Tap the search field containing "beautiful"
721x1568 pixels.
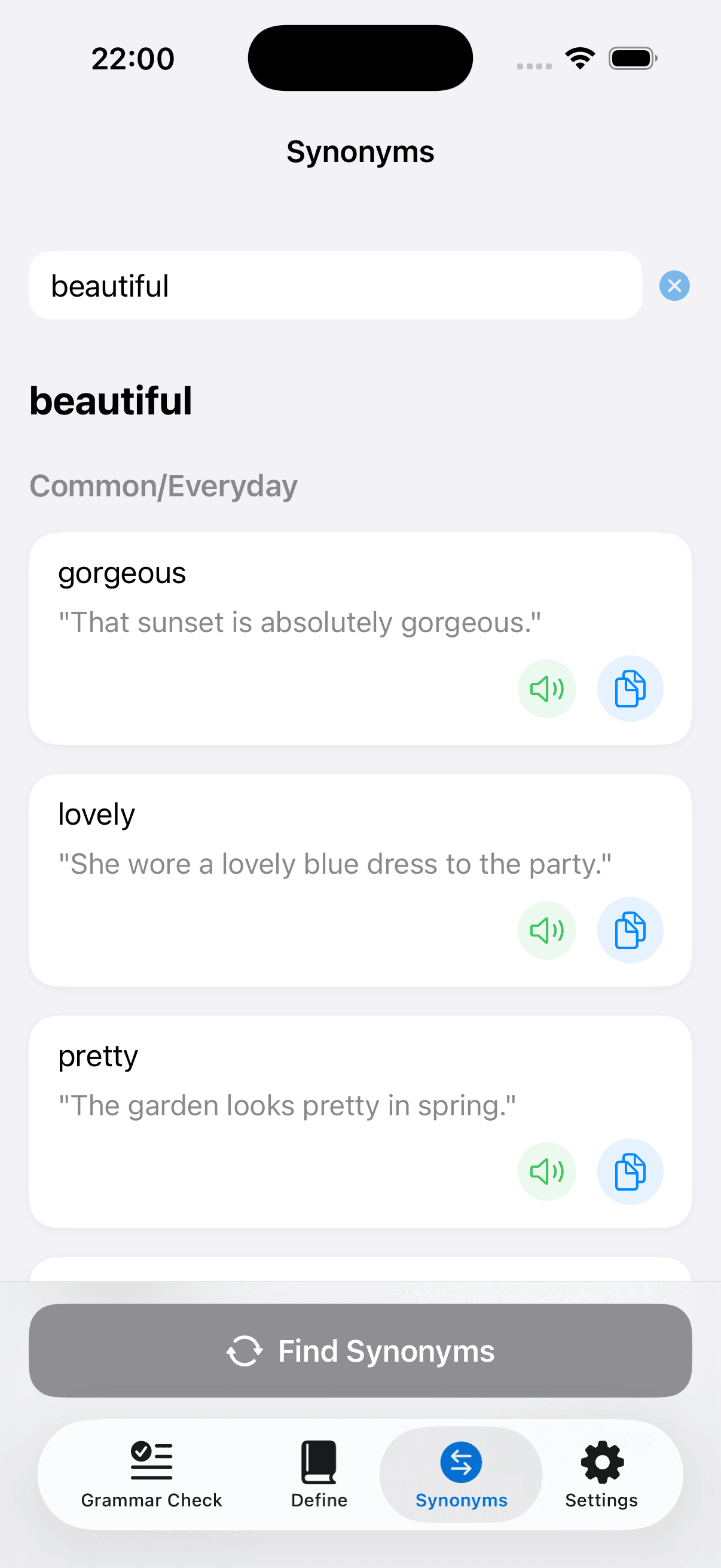point(335,285)
